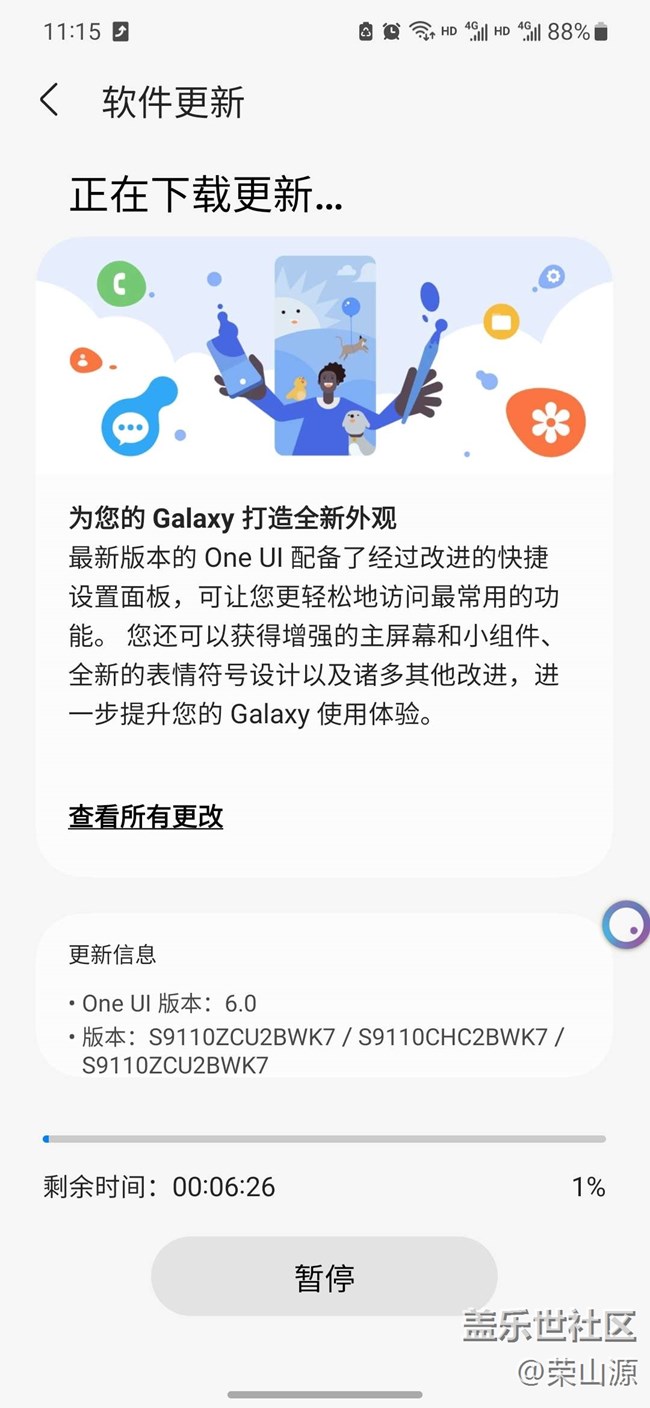
Task: Open the floating assistant bubble
Action: [627, 925]
